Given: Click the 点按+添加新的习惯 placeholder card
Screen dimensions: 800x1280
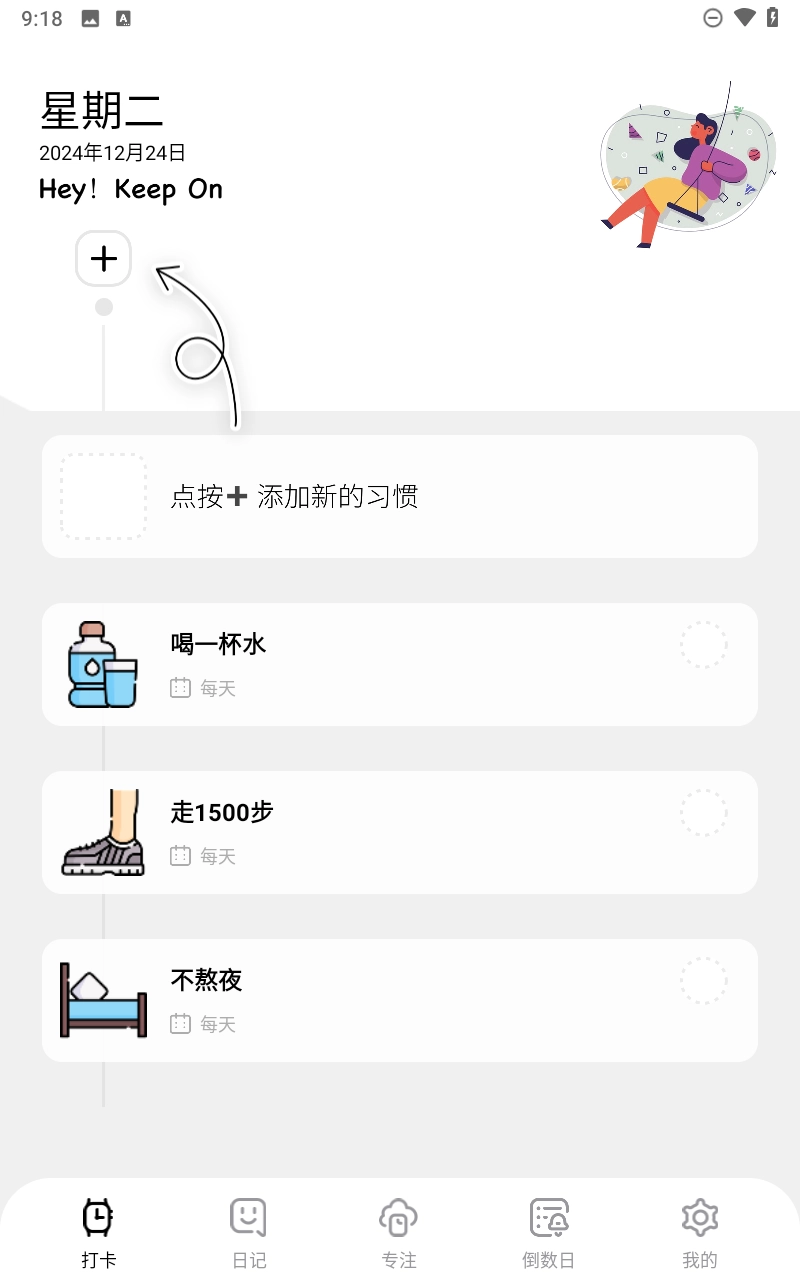Looking at the screenshot, I should point(400,496).
